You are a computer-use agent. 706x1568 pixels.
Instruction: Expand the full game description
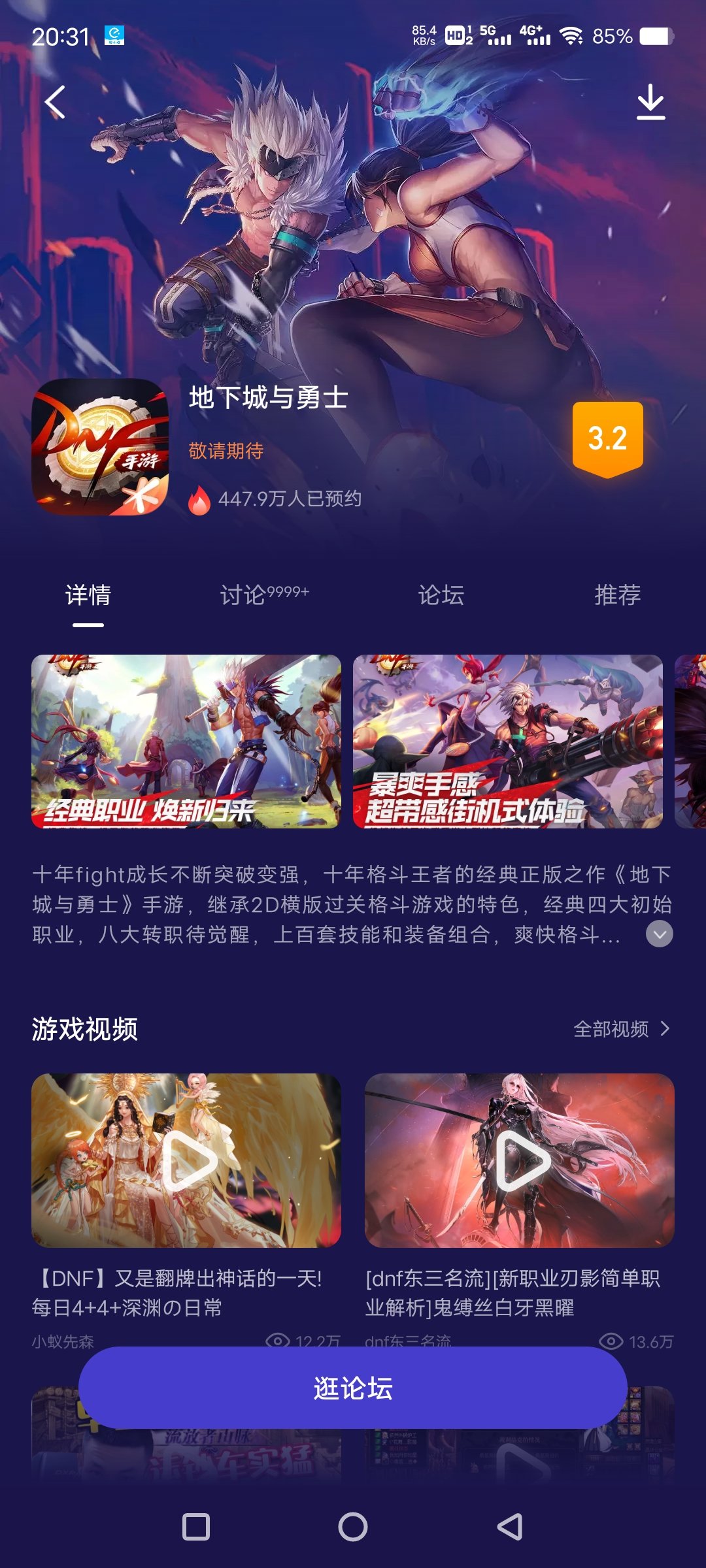tap(660, 934)
